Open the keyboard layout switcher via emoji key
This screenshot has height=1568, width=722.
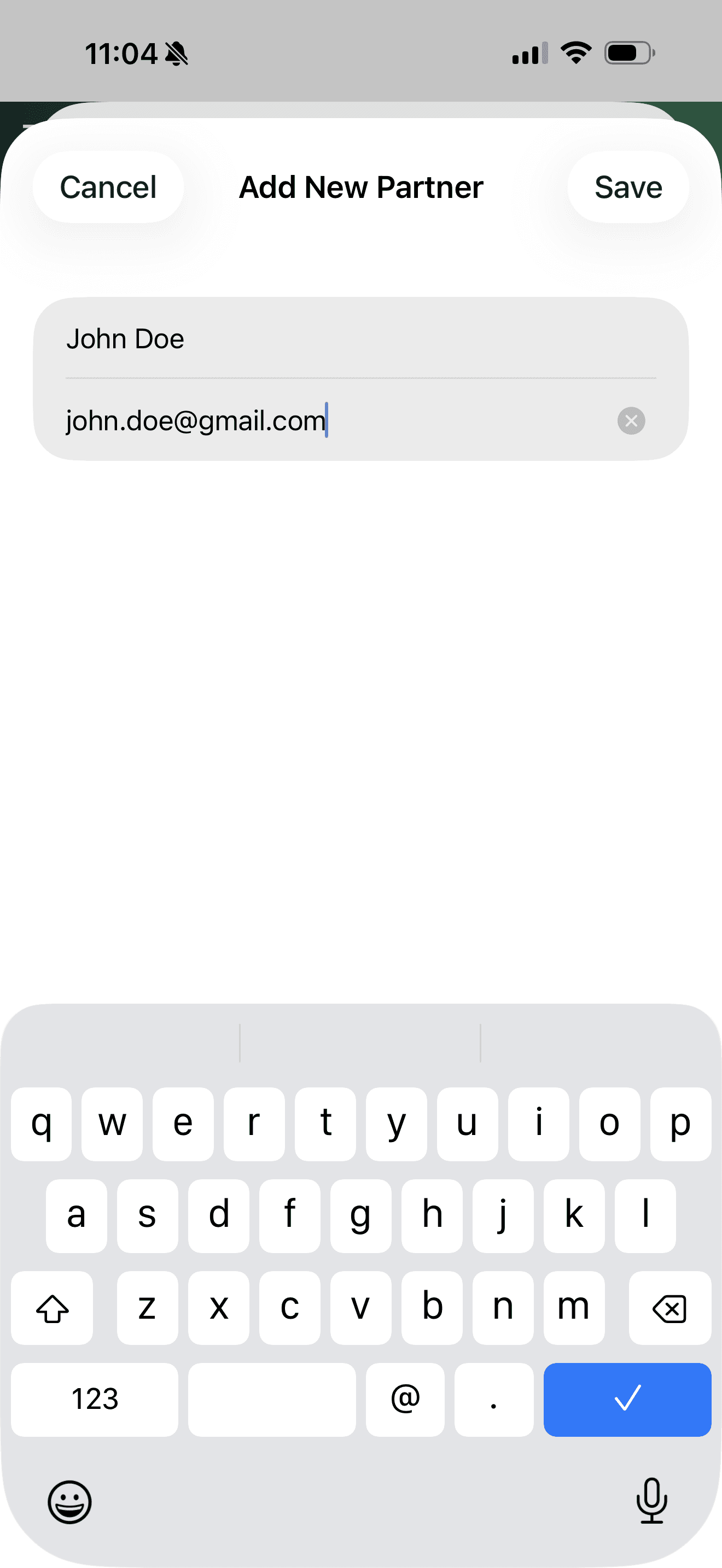pyautogui.click(x=69, y=1502)
